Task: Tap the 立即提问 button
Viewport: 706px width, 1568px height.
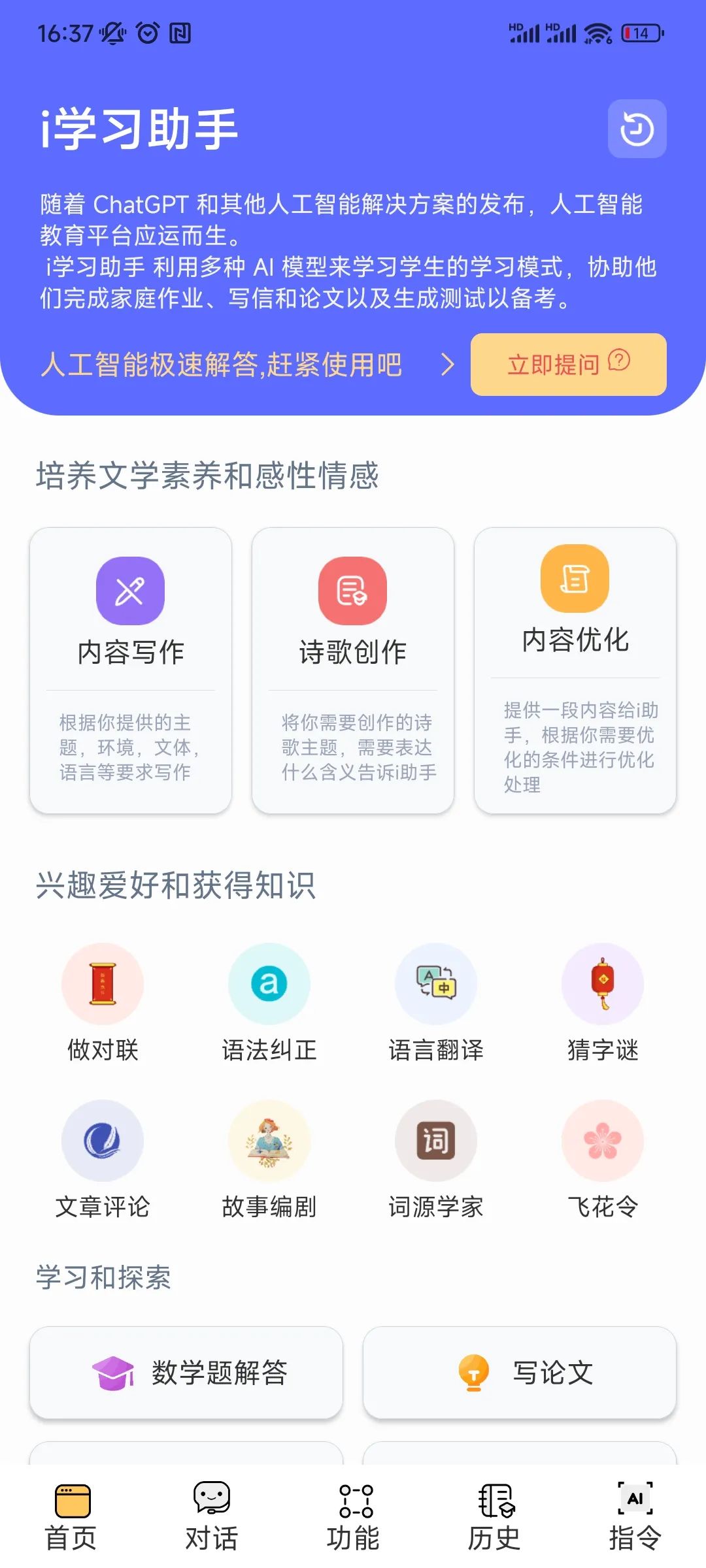Action: pos(568,365)
